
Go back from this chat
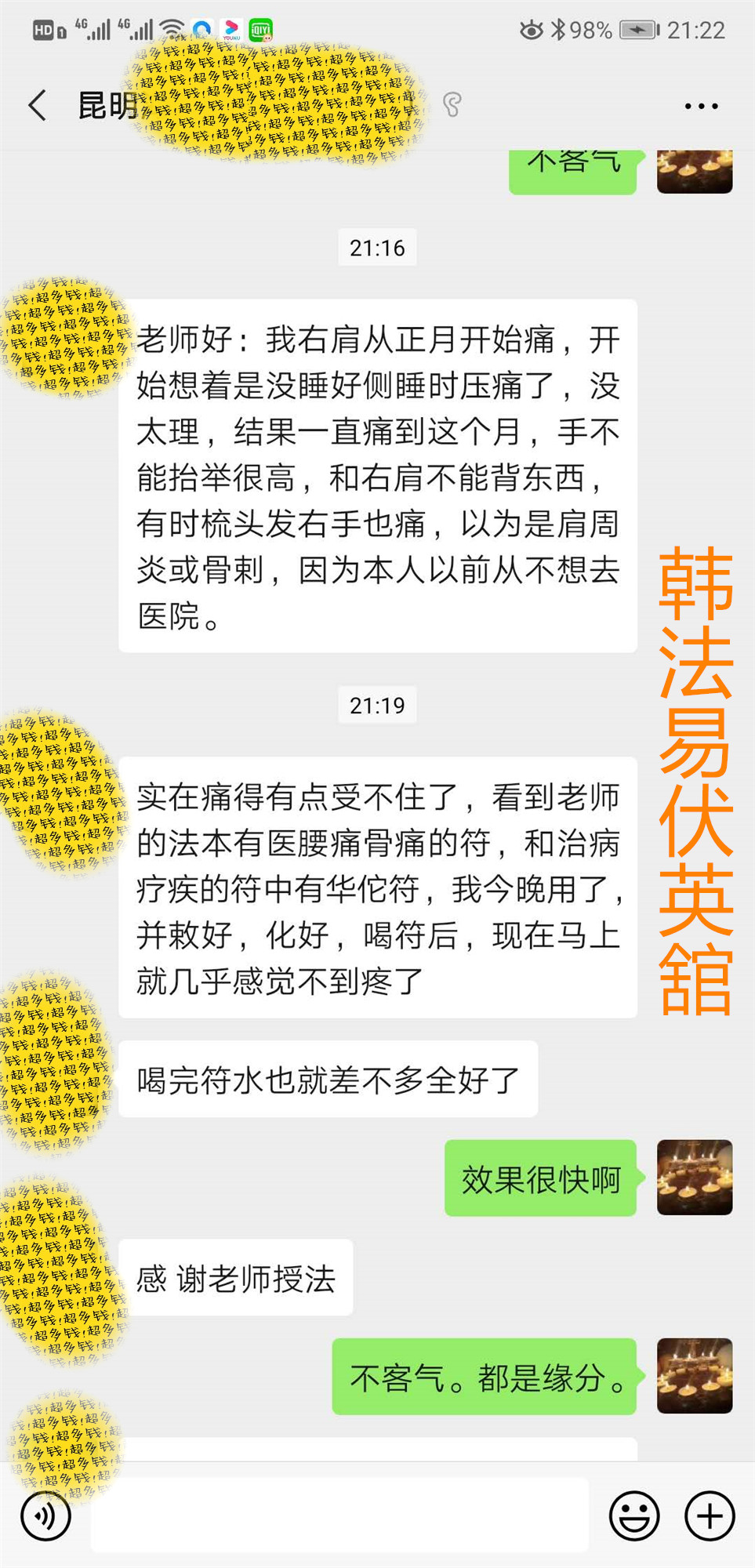pyautogui.click(x=37, y=105)
